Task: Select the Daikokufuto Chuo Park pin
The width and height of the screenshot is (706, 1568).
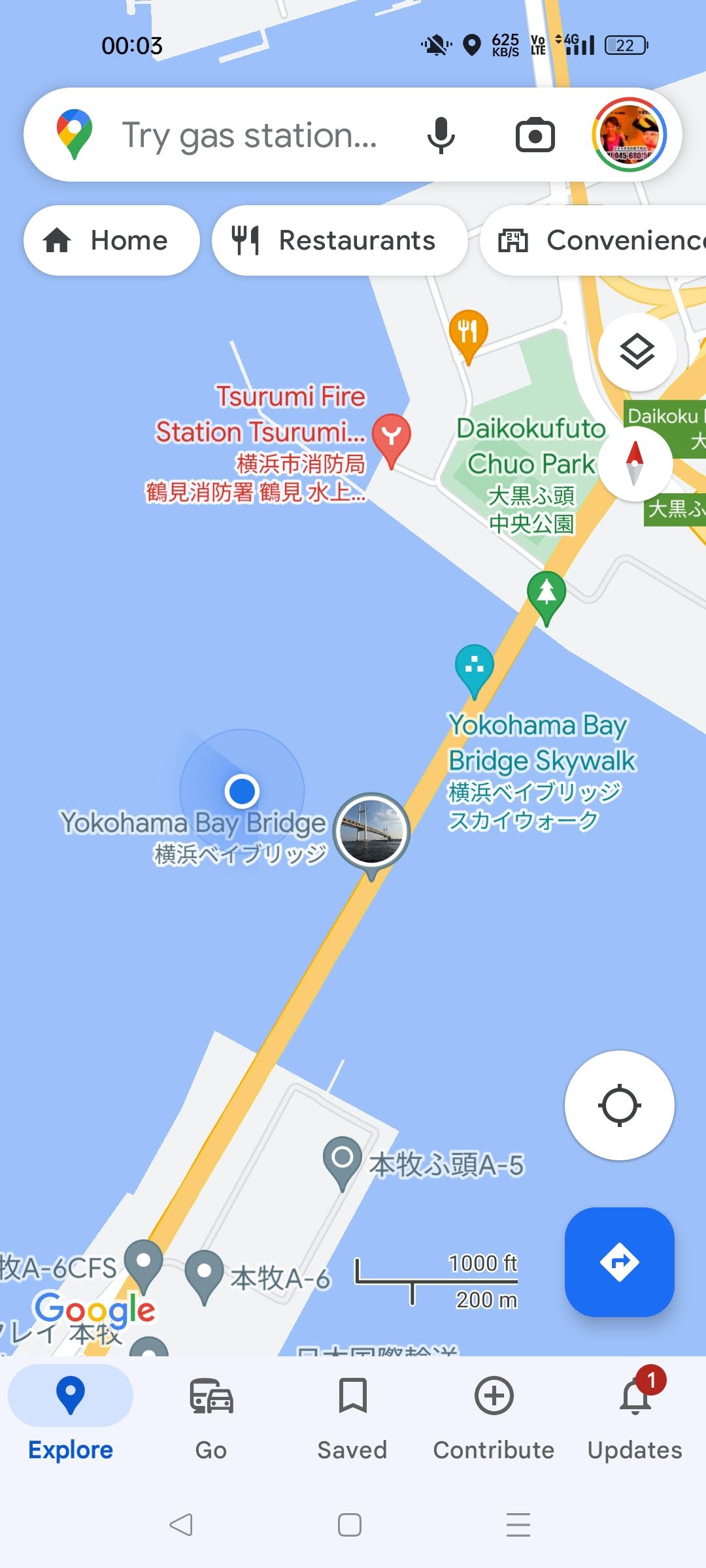Action: (546, 593)
